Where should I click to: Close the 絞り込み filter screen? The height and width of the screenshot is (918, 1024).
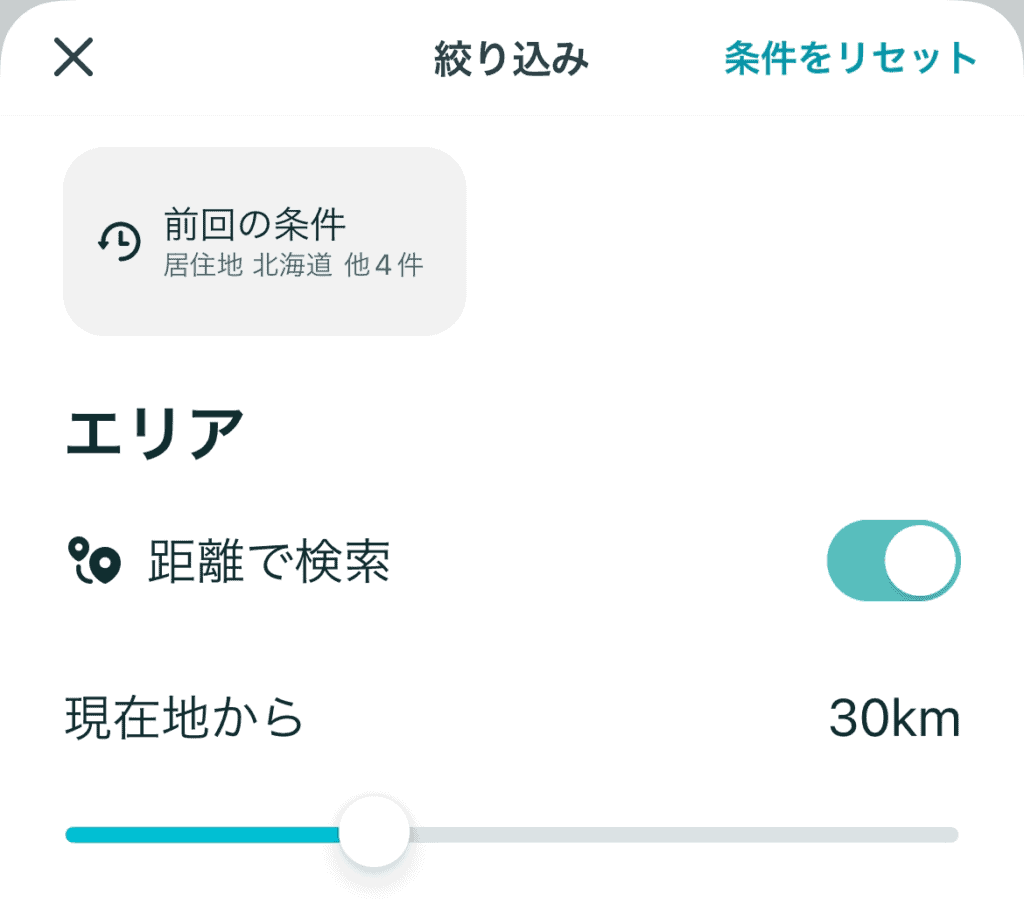[x=74, y=59]
